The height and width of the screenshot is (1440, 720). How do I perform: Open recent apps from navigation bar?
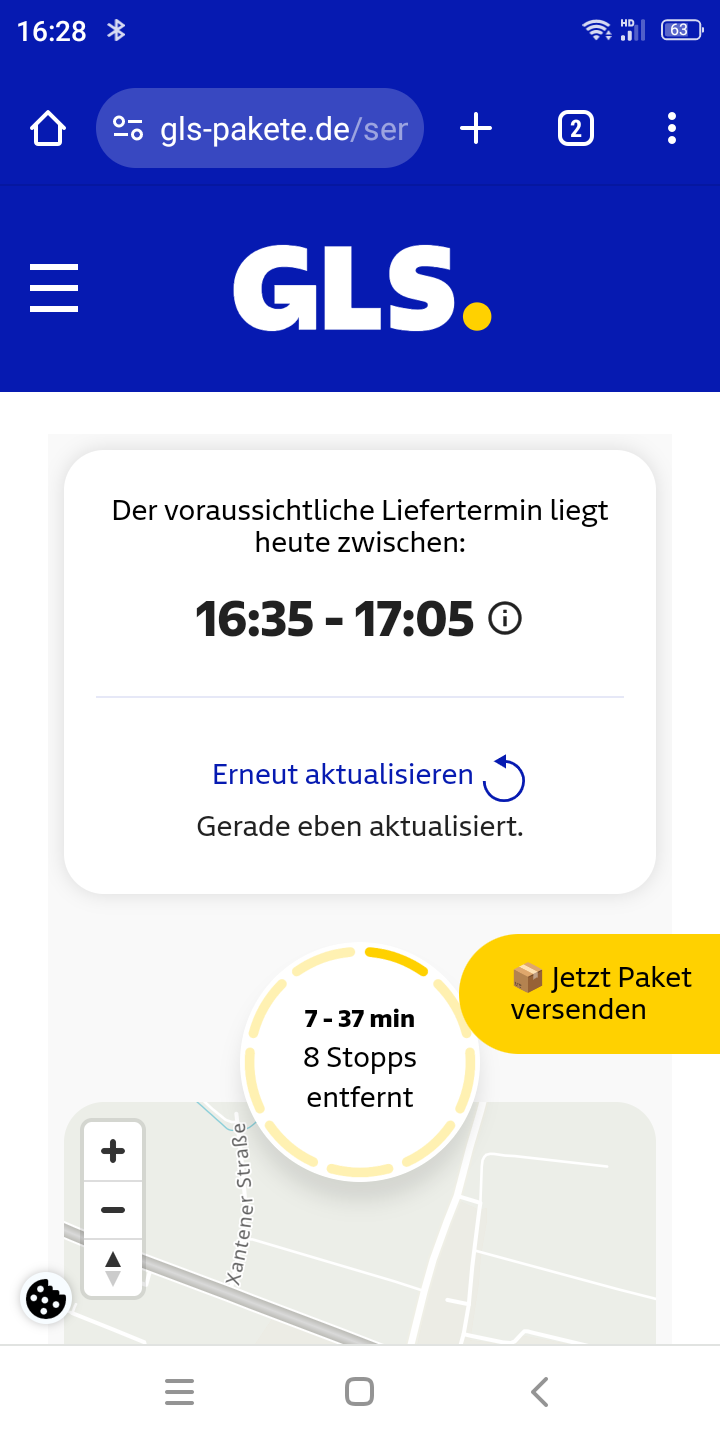(x=179, y=1392)
